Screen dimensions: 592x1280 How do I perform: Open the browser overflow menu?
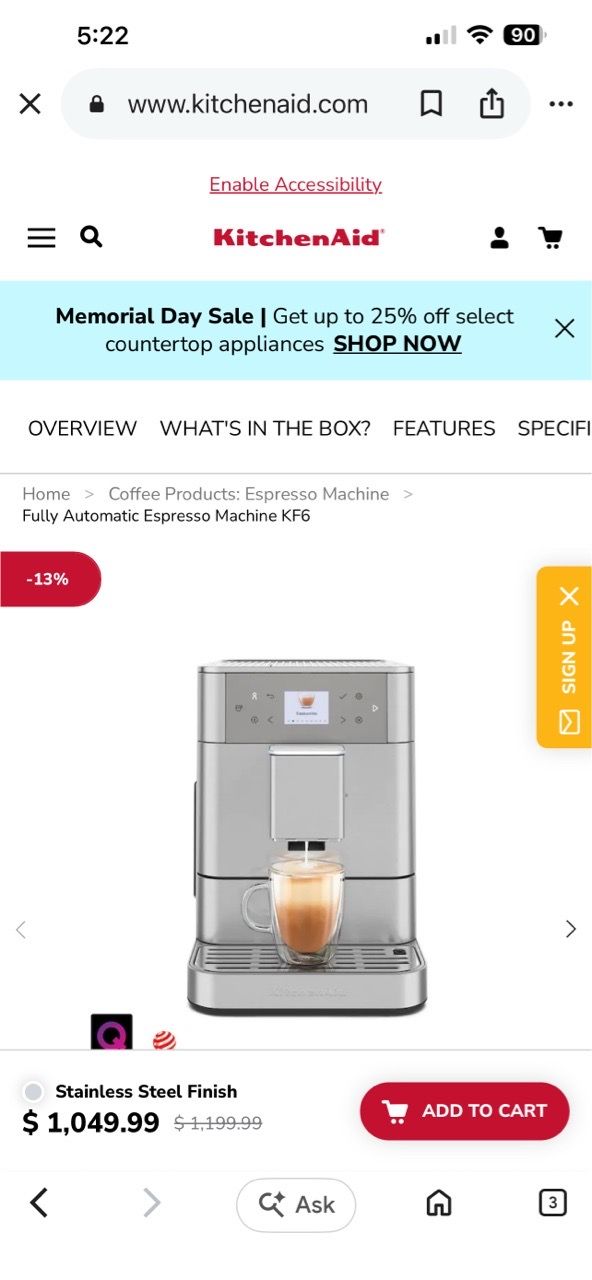pyautogui.click(x=561, y=104)
